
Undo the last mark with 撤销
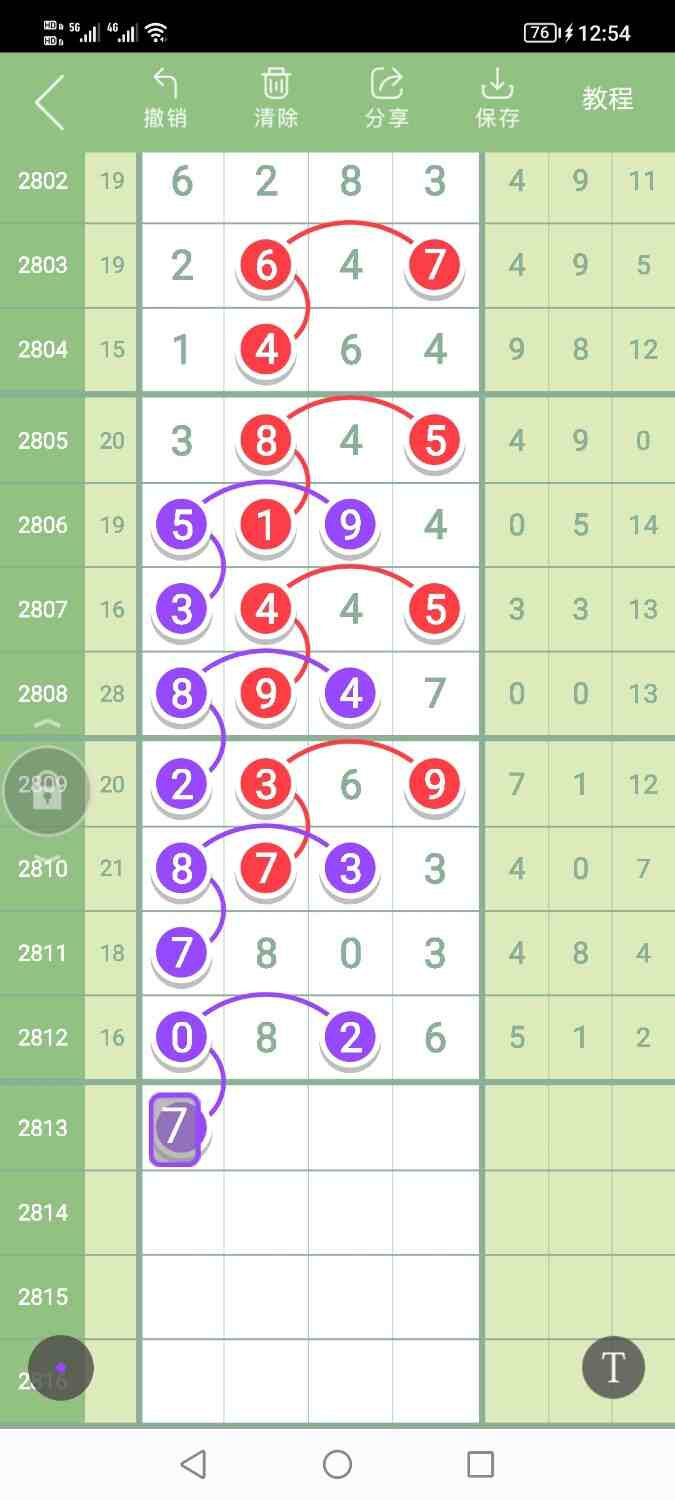pyautogui.click(x=165, y=99)
